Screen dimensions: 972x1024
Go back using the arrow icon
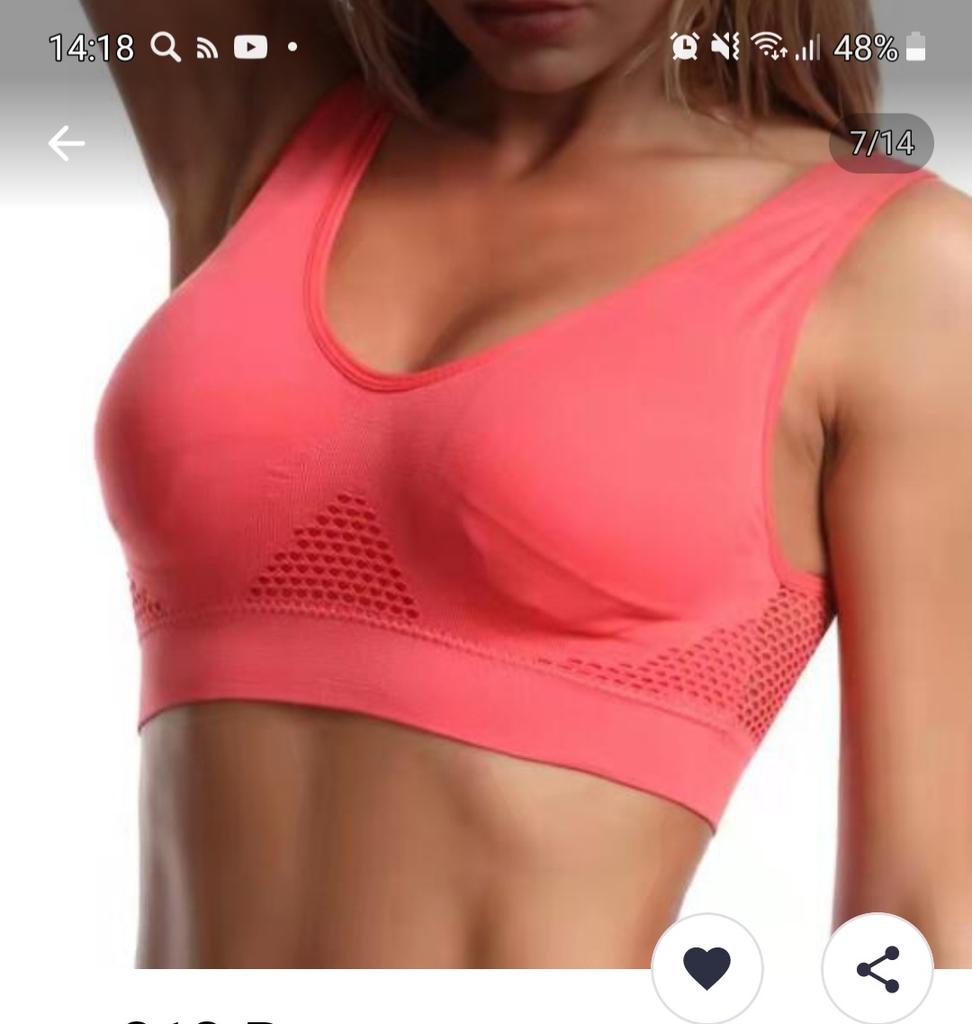point(66,144)
